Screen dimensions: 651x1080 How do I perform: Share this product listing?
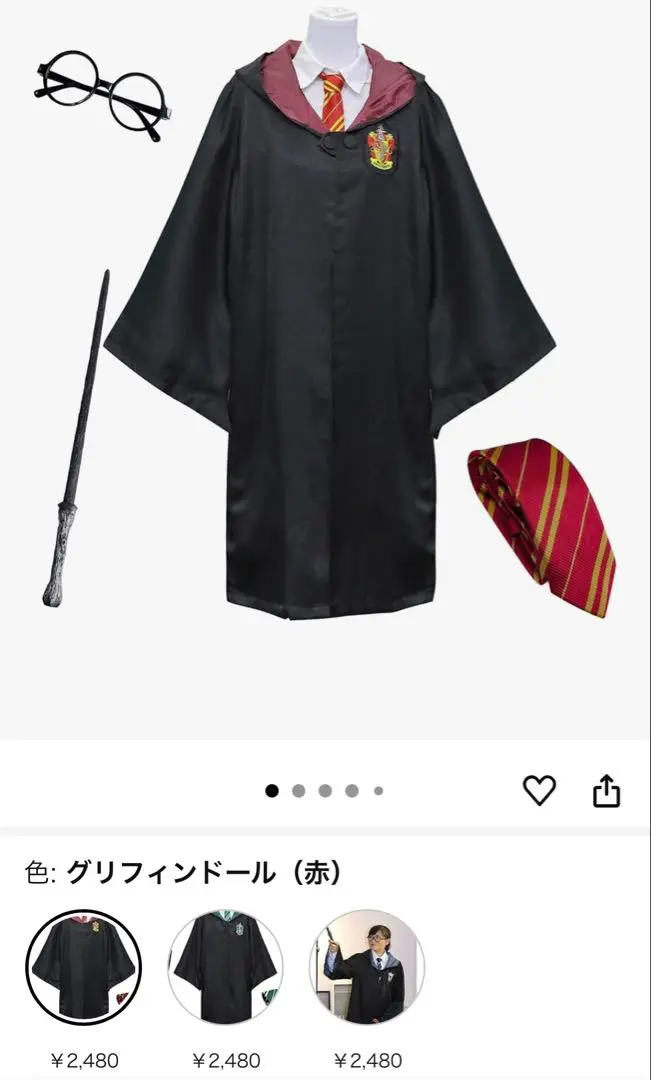coord(607,790)
